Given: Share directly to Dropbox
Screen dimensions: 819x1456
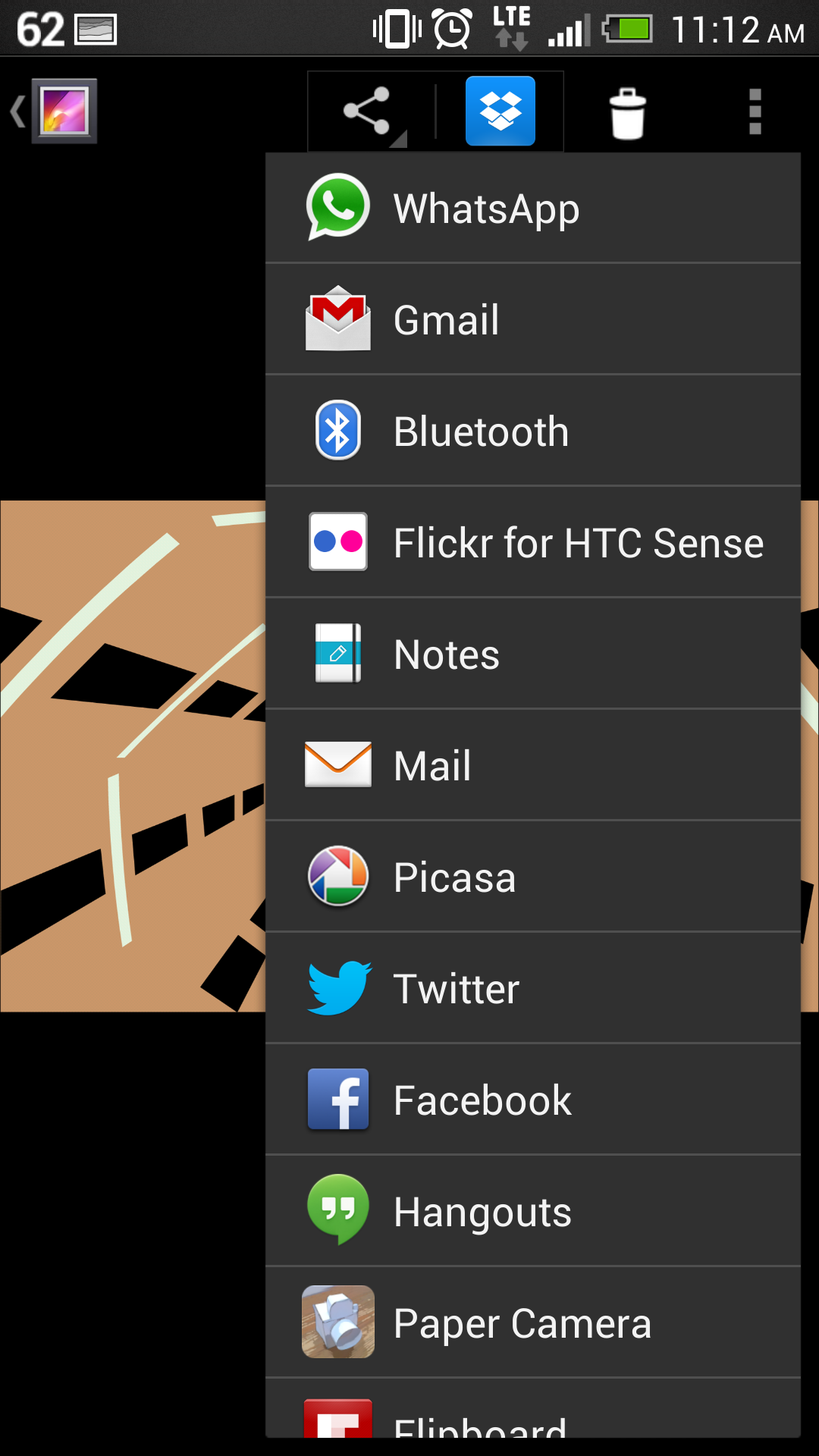Looking at the screenshot, I should (x=500, y=111).
